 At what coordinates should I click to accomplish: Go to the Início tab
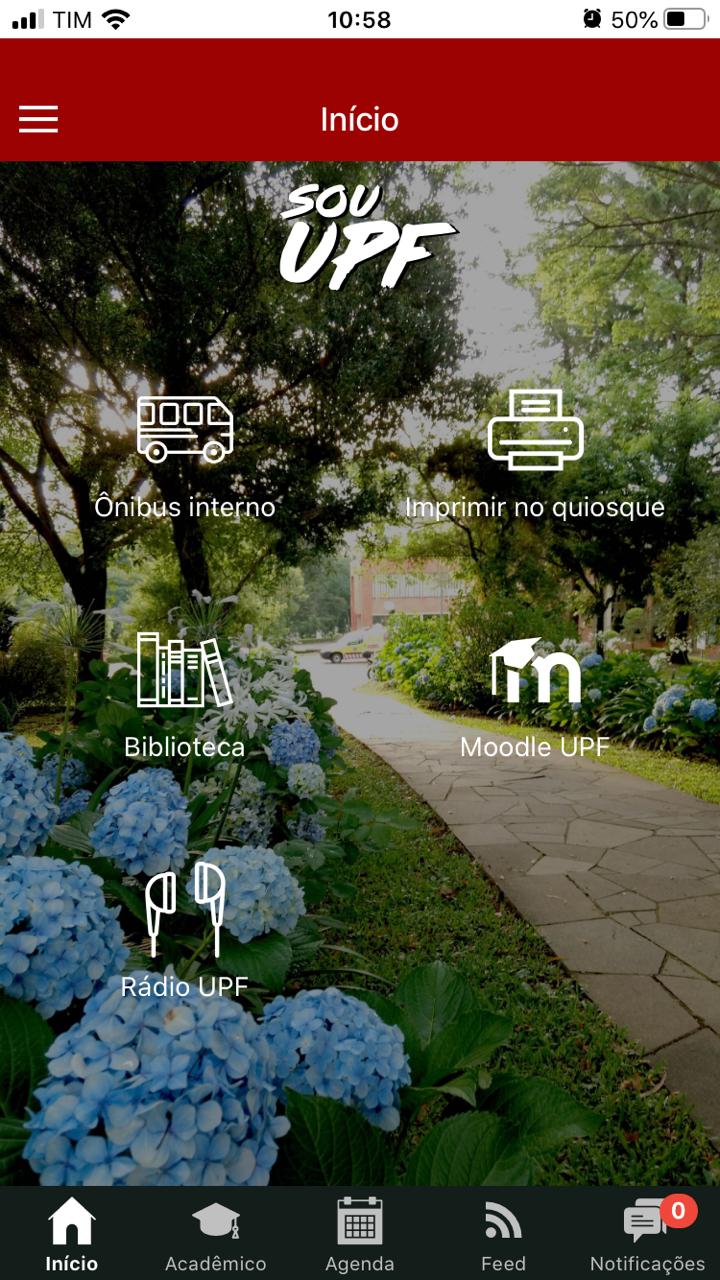coord(72,1234)
